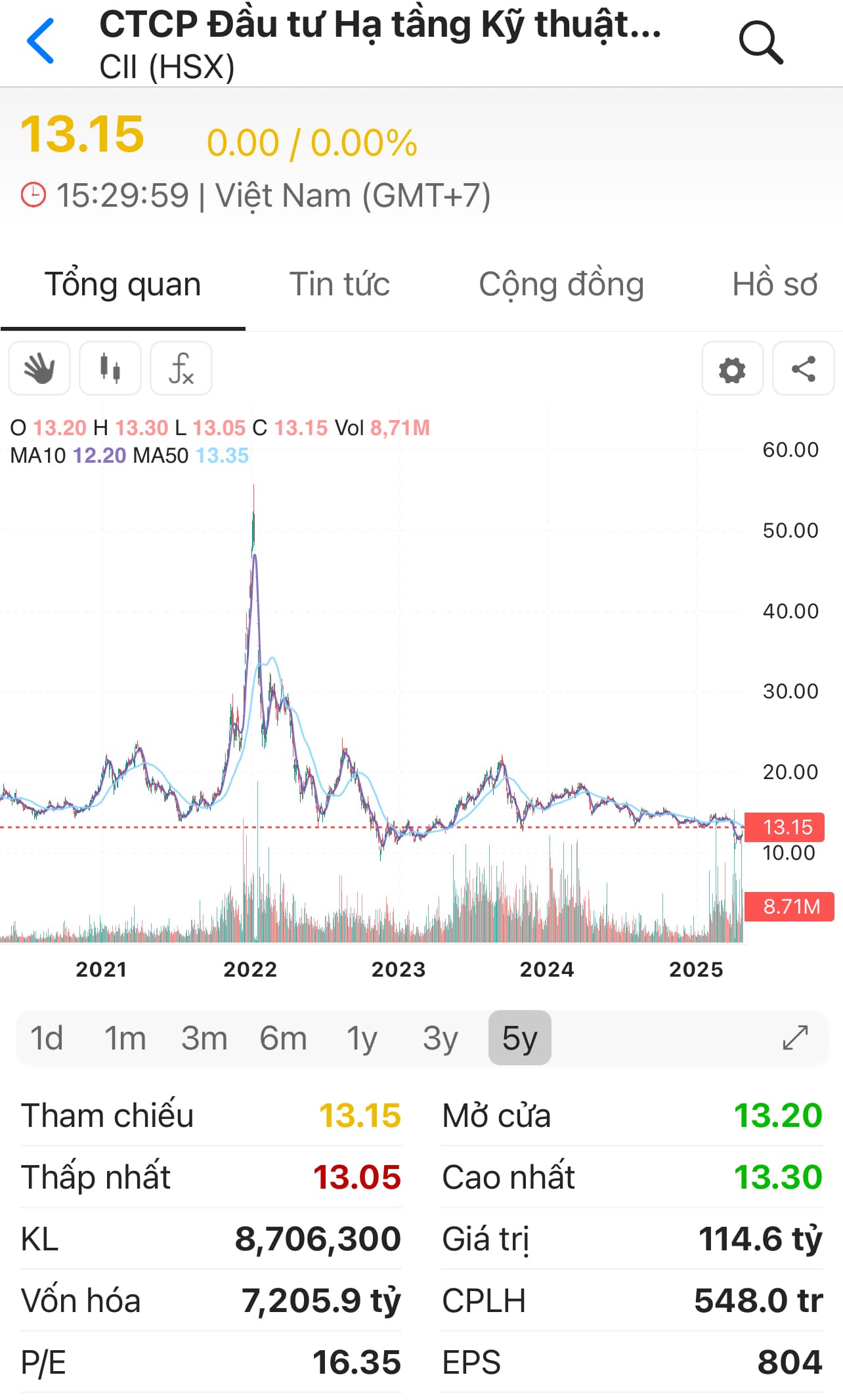
Task: Select the 1d time range
Action: pyautogui.click(x=47, y=1038)
